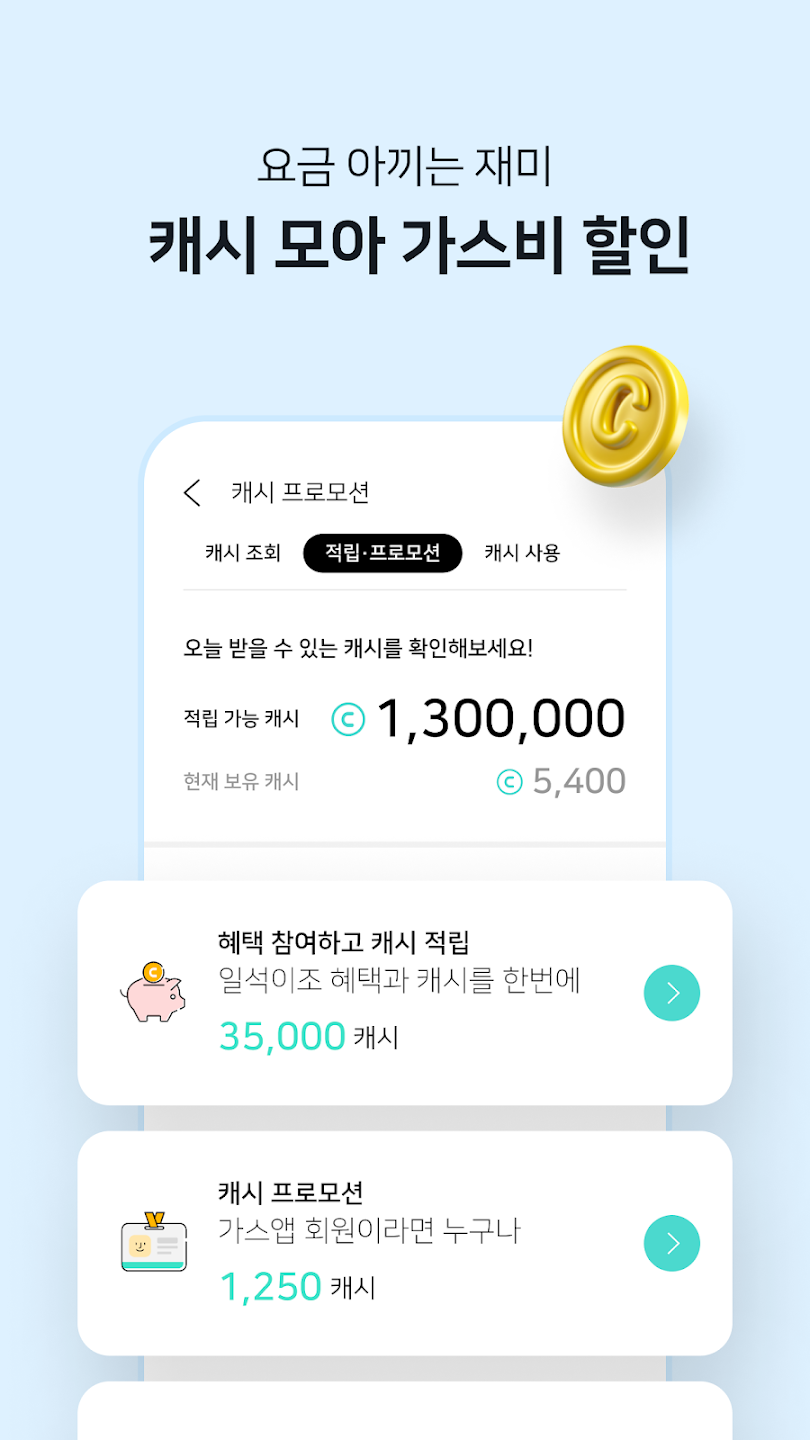
Task: Tap the coin icon next to 5,400
Action: tap(512, 781)
